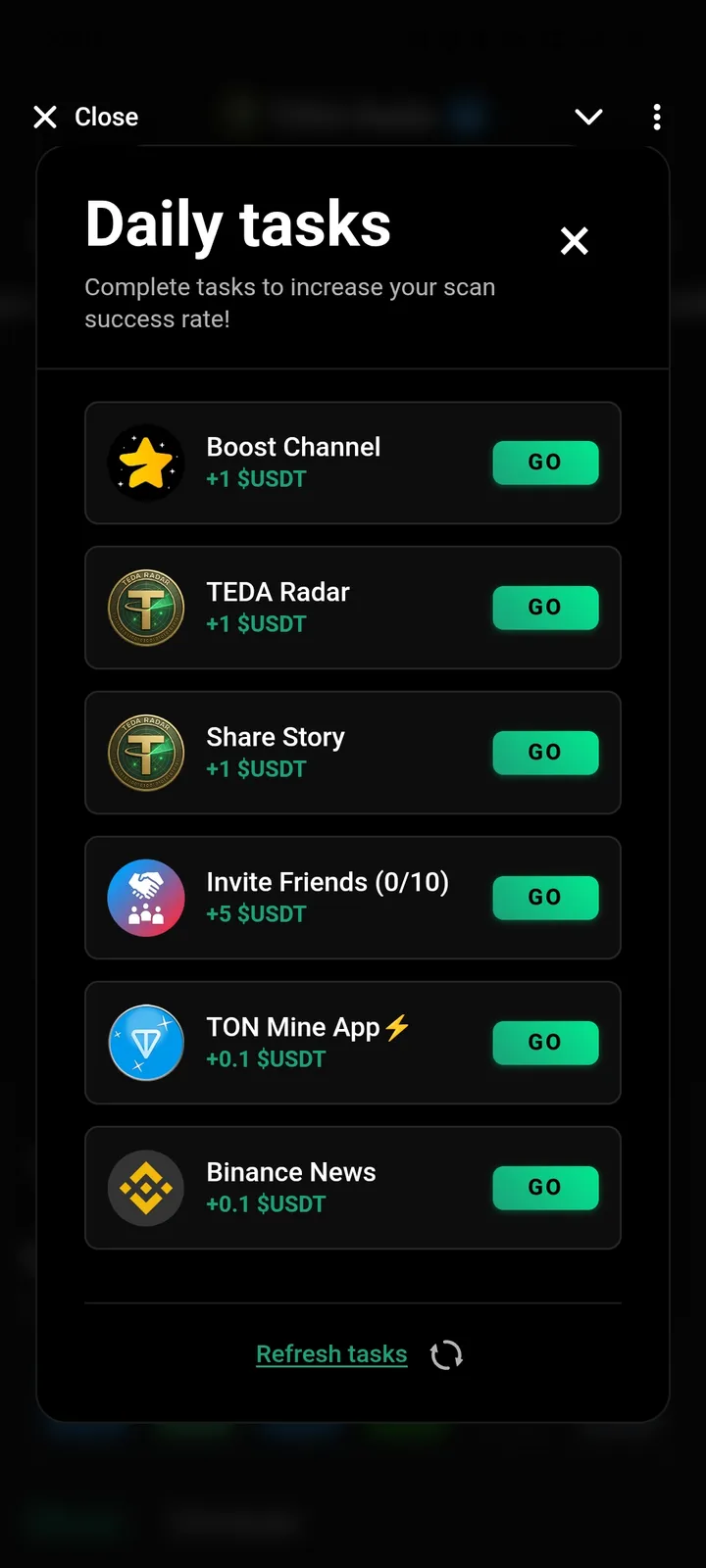Dismiss the Daily tasks dialog with the X
Screen dimensions: 706x1568
click(574, 241)
